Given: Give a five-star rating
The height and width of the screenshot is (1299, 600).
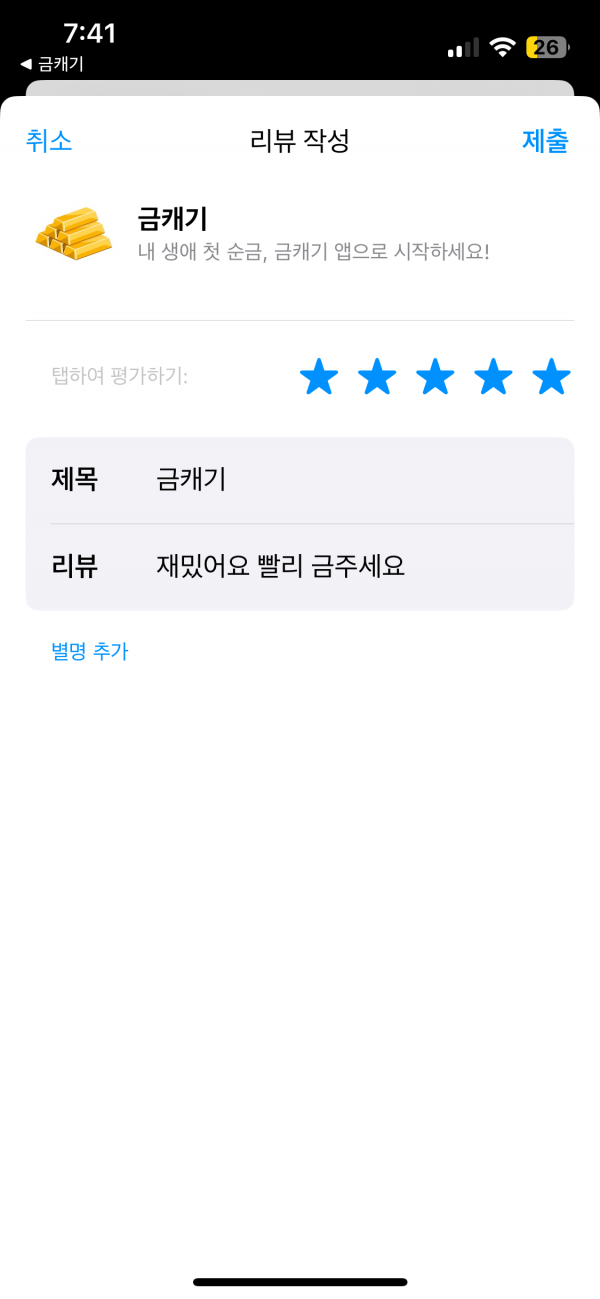Looking at the screenshot, I should point(551,377).
